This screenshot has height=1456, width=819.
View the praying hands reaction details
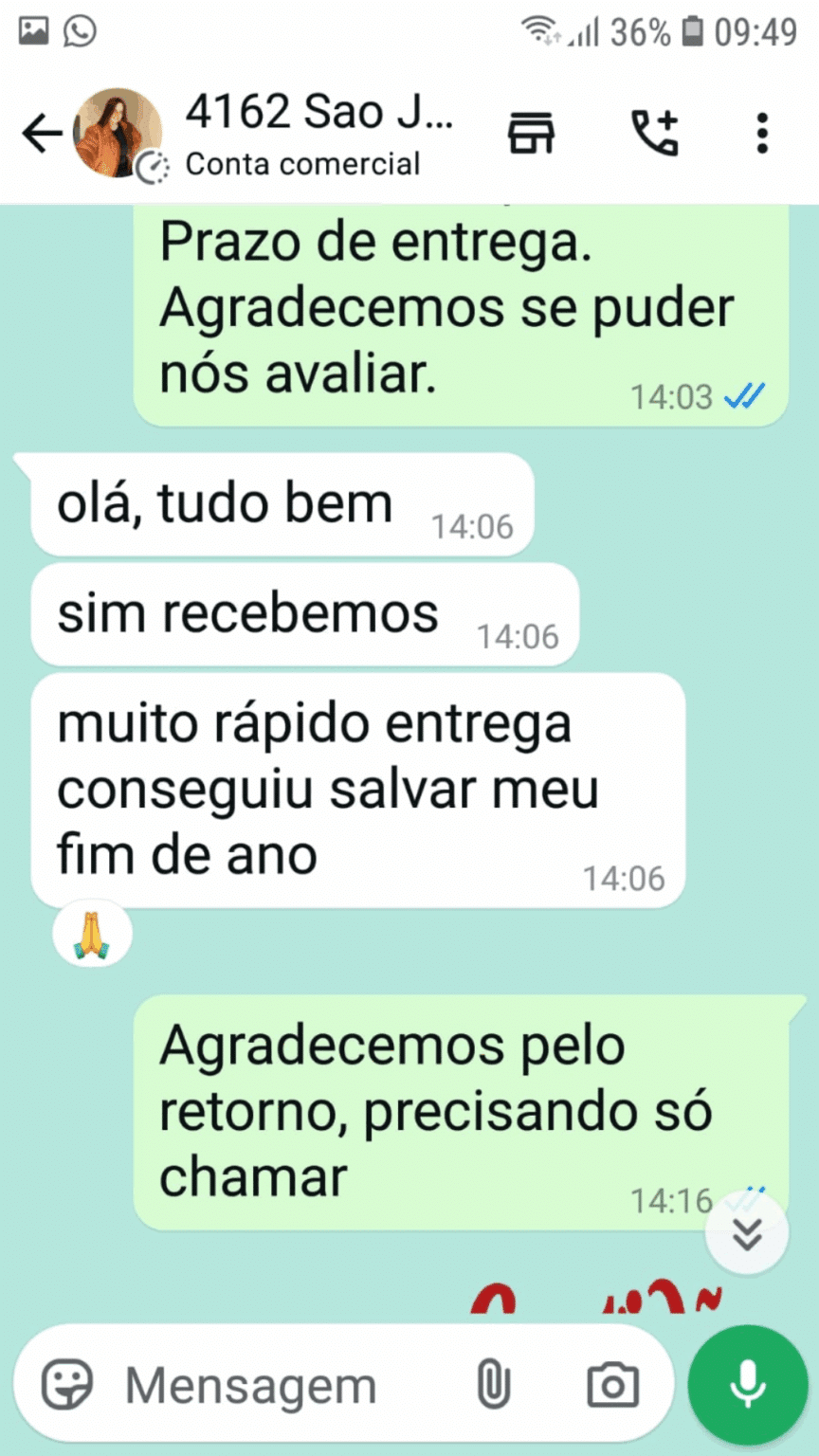(x=92, y=935)
